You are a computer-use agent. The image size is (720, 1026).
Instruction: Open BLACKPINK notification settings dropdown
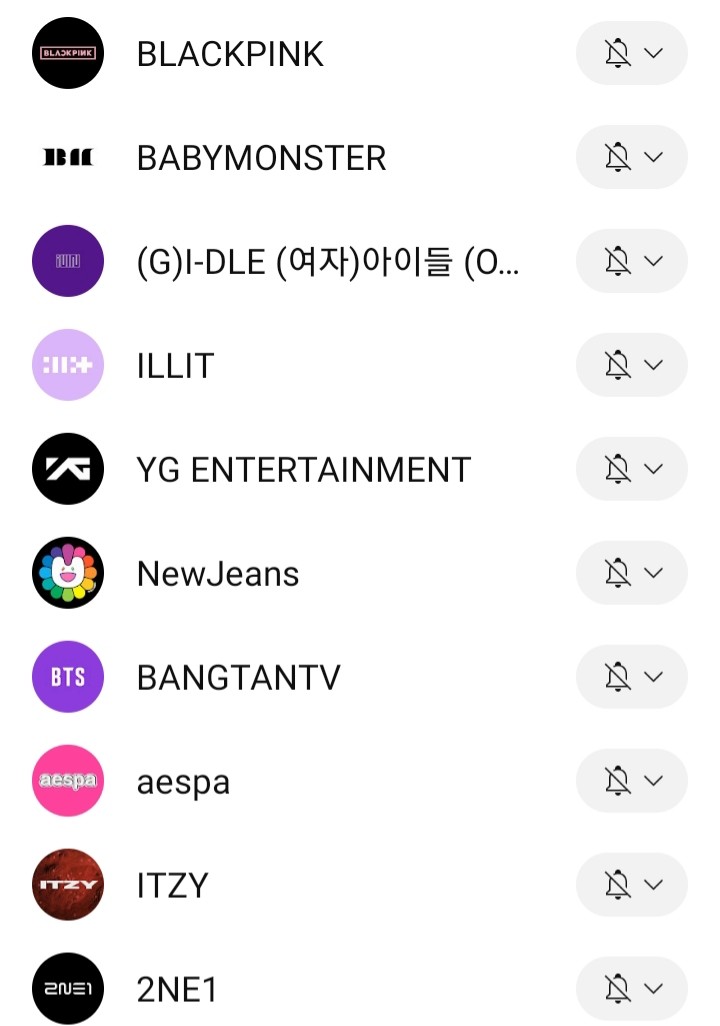tap(632, 53)
